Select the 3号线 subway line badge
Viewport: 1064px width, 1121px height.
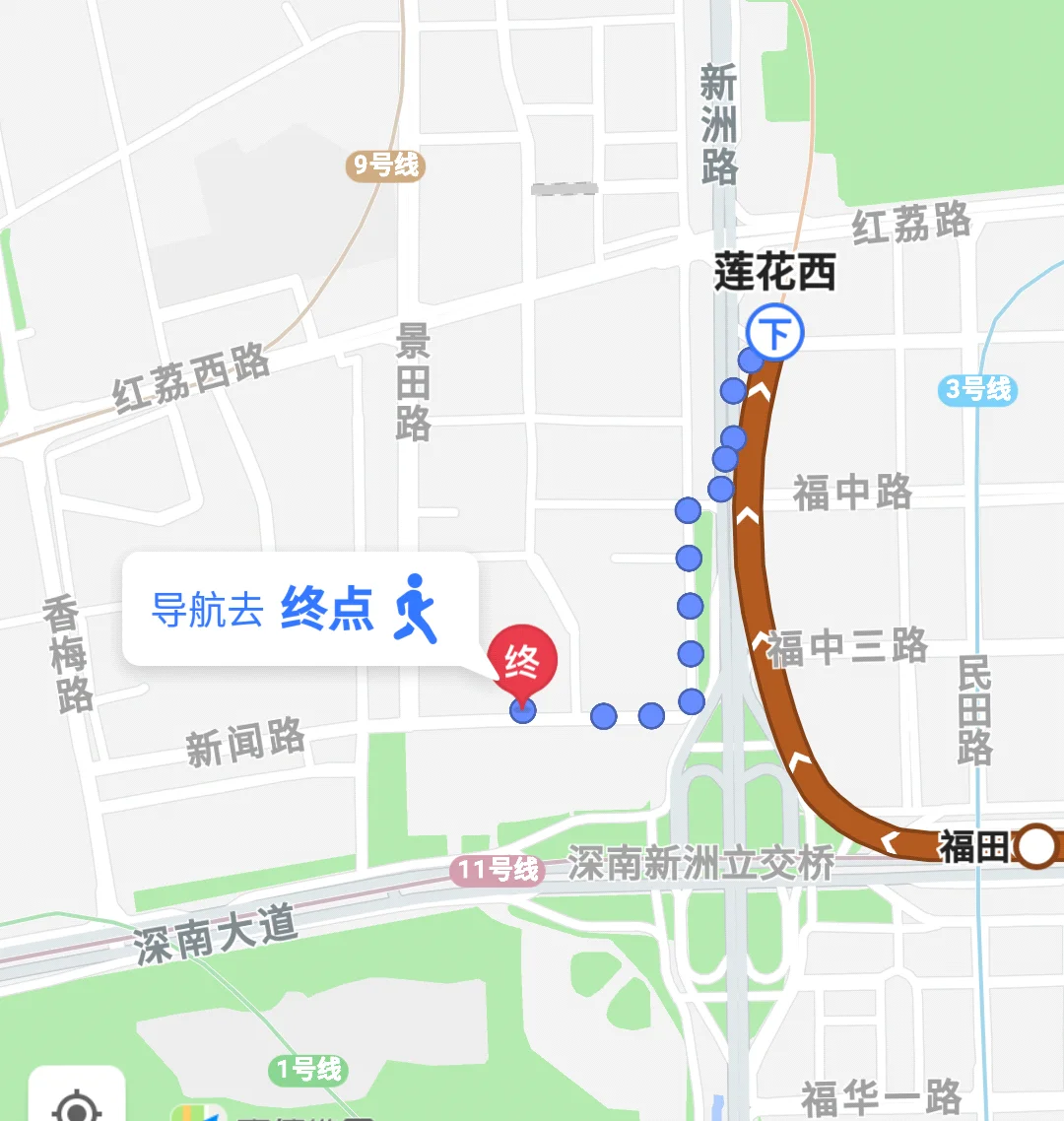click(977, 390)
